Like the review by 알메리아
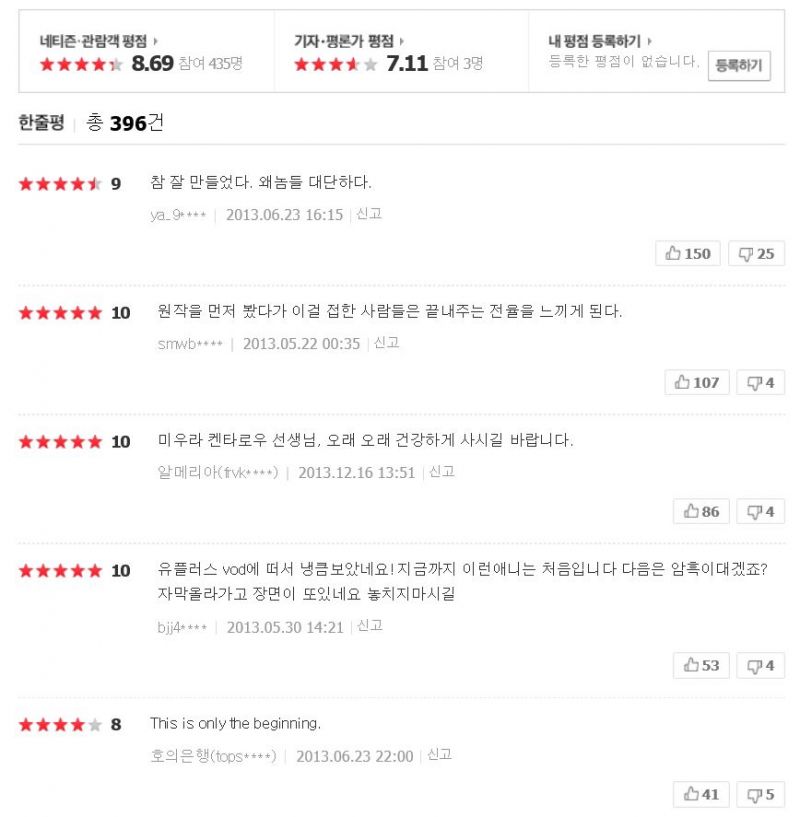 (x=701, y=511)
